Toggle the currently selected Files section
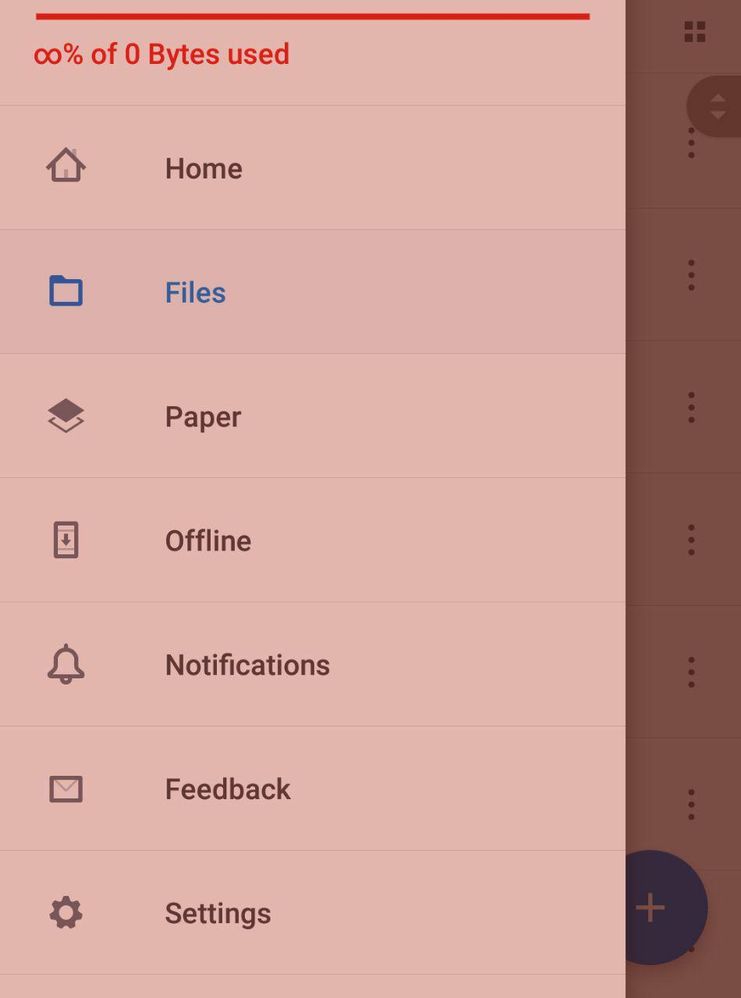Viewport: 741px width, 998px height. point(195,291)
